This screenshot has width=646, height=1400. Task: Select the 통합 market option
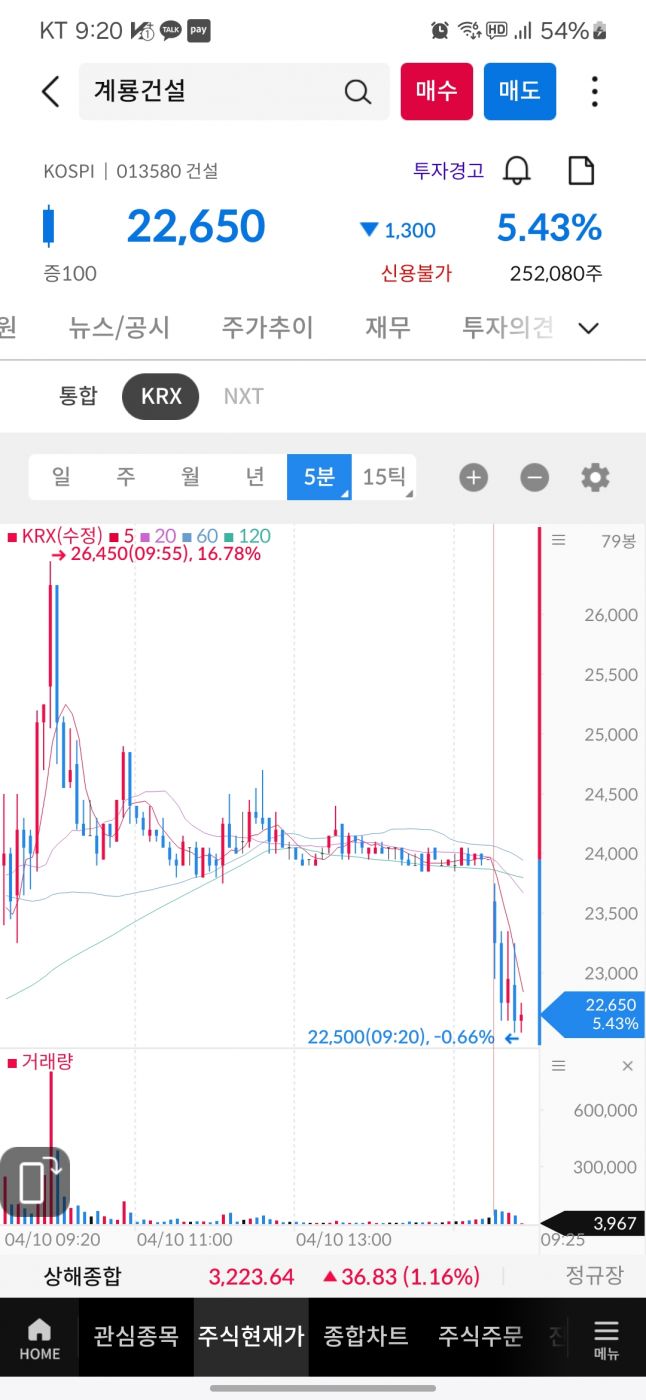click(78, 396)
